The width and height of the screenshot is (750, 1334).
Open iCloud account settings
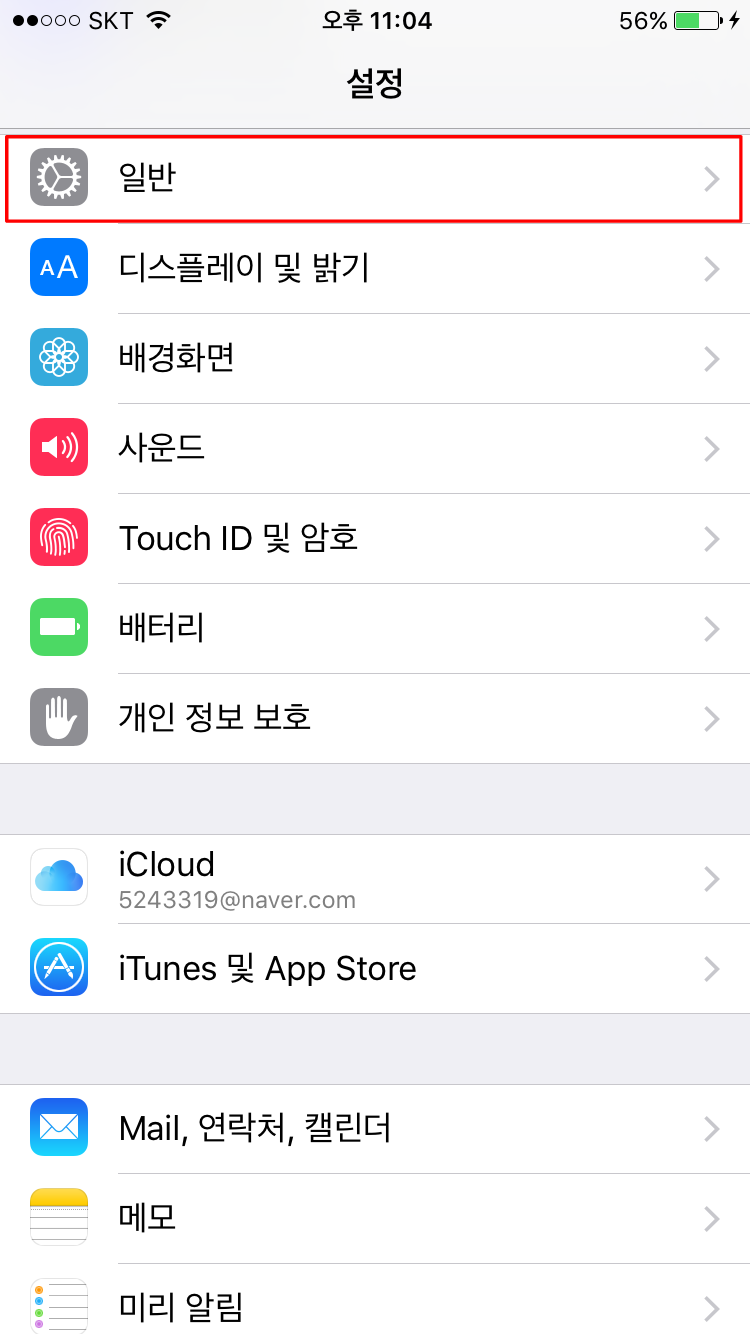pyautogui.click(x=375, y=879)
